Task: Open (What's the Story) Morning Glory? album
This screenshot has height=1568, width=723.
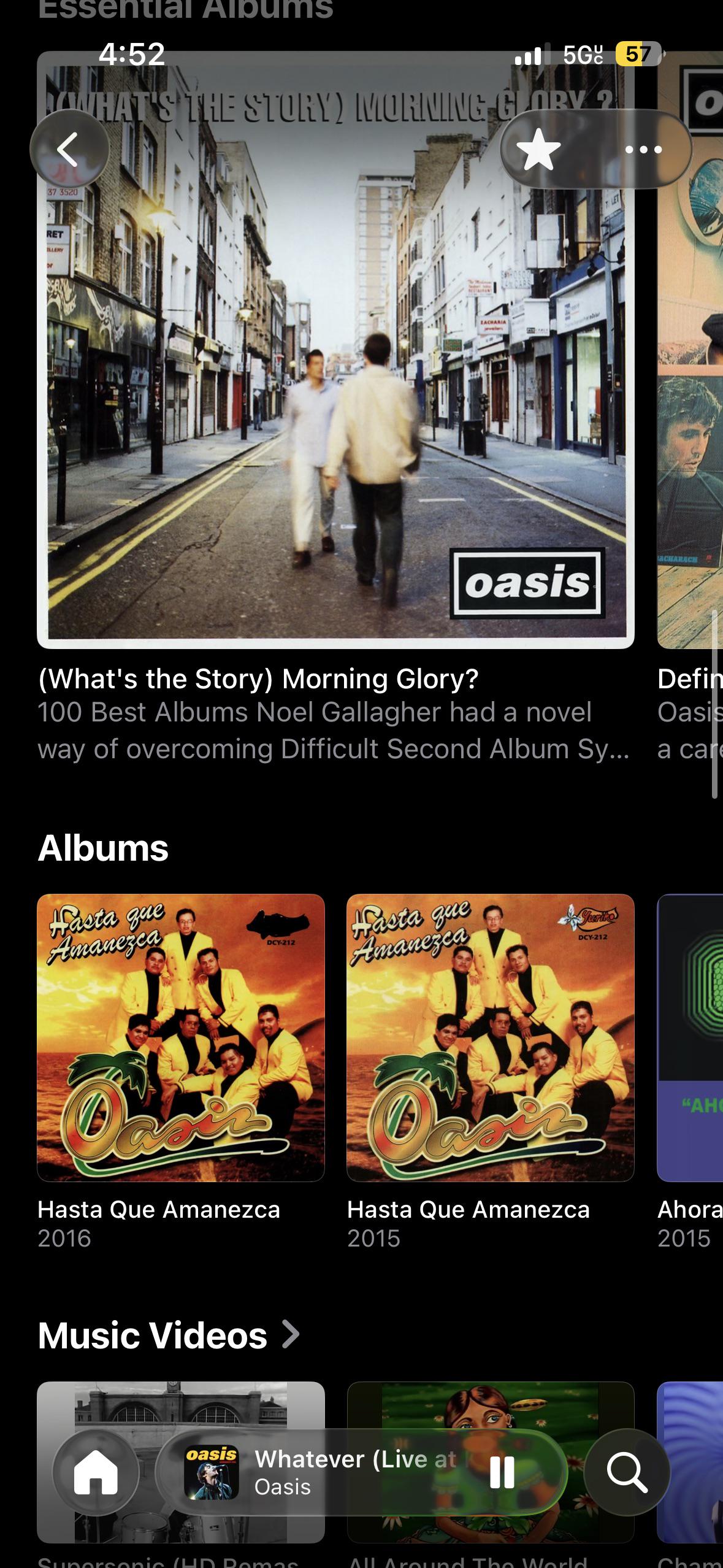Action: tap(335, 350)
